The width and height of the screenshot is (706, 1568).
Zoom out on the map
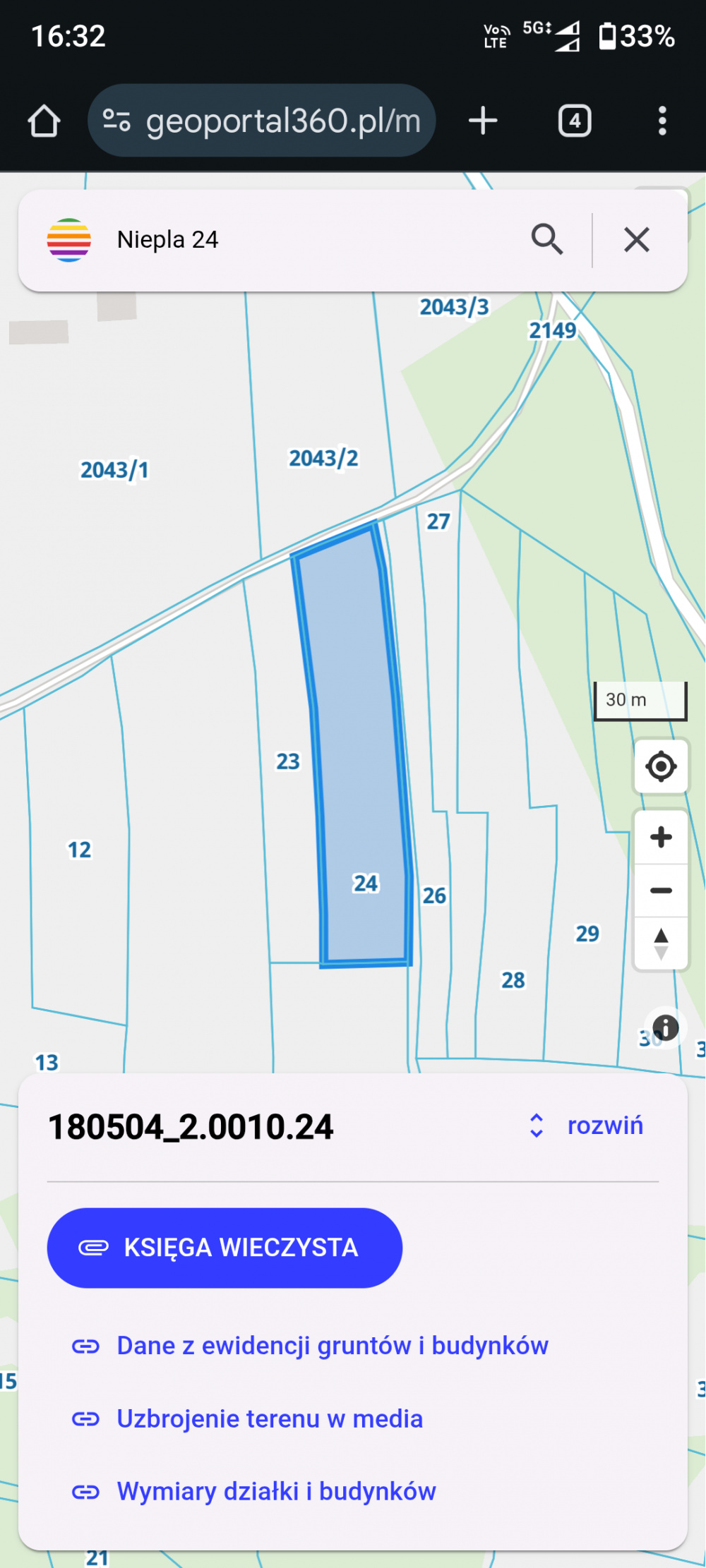click(x=661, y=891)
